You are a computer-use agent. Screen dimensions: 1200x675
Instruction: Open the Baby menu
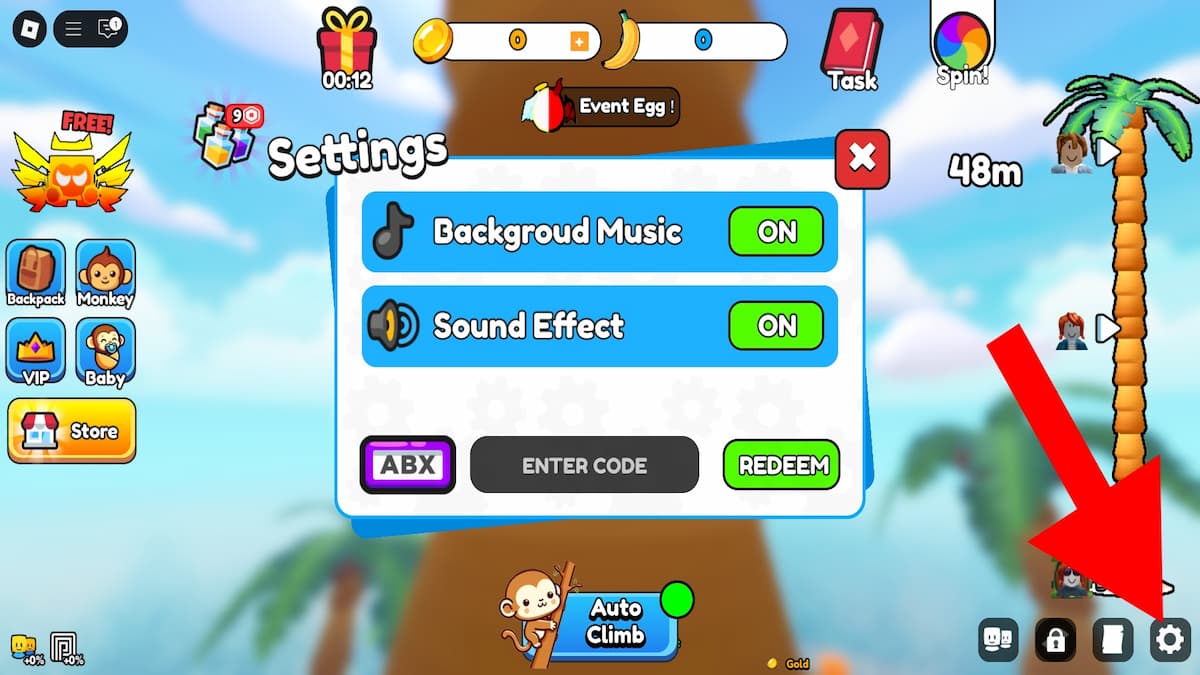pos(105,352)
